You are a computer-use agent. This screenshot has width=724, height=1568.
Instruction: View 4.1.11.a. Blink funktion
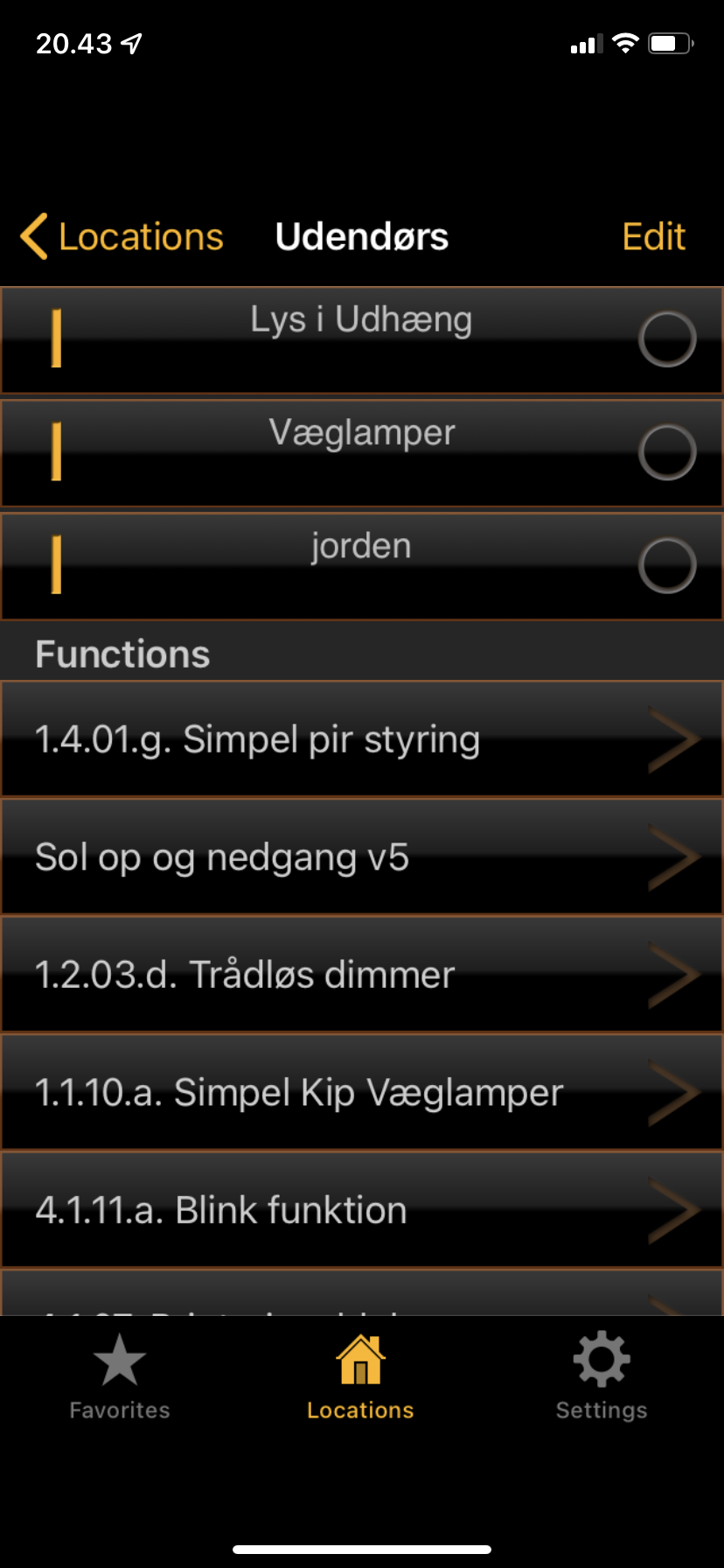pos(361,1210)
